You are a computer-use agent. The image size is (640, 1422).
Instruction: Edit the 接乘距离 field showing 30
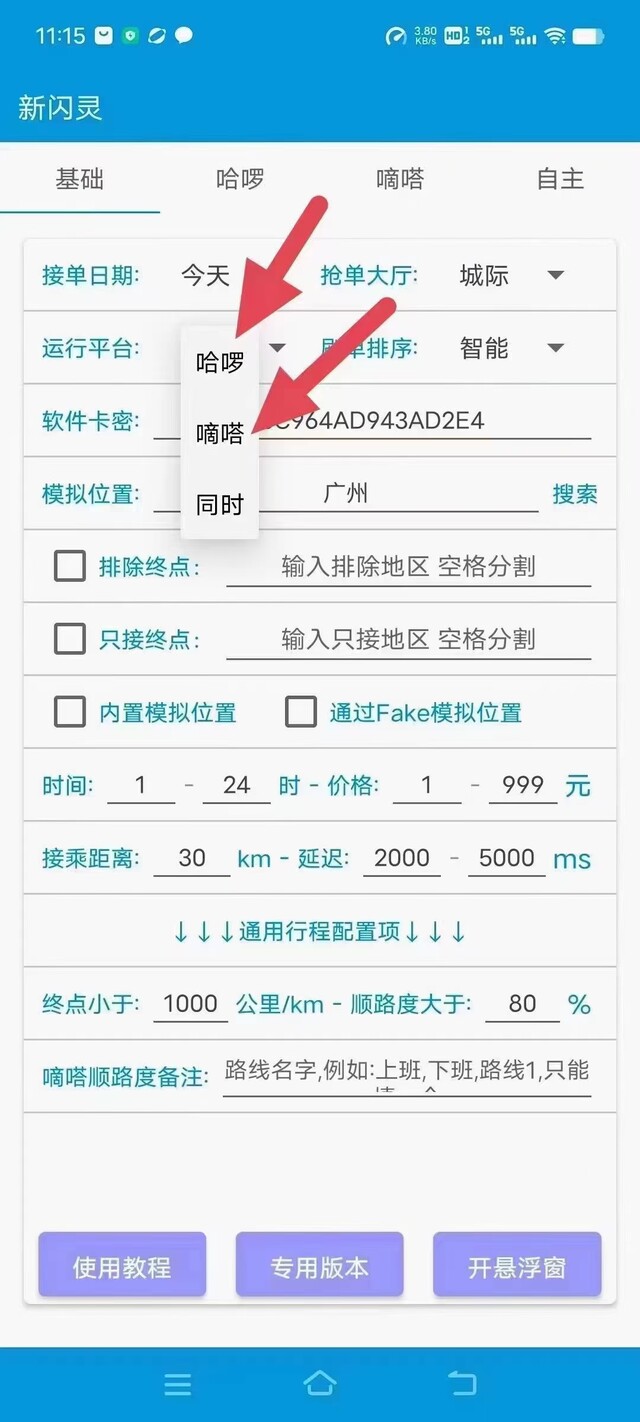click(192, 858)
